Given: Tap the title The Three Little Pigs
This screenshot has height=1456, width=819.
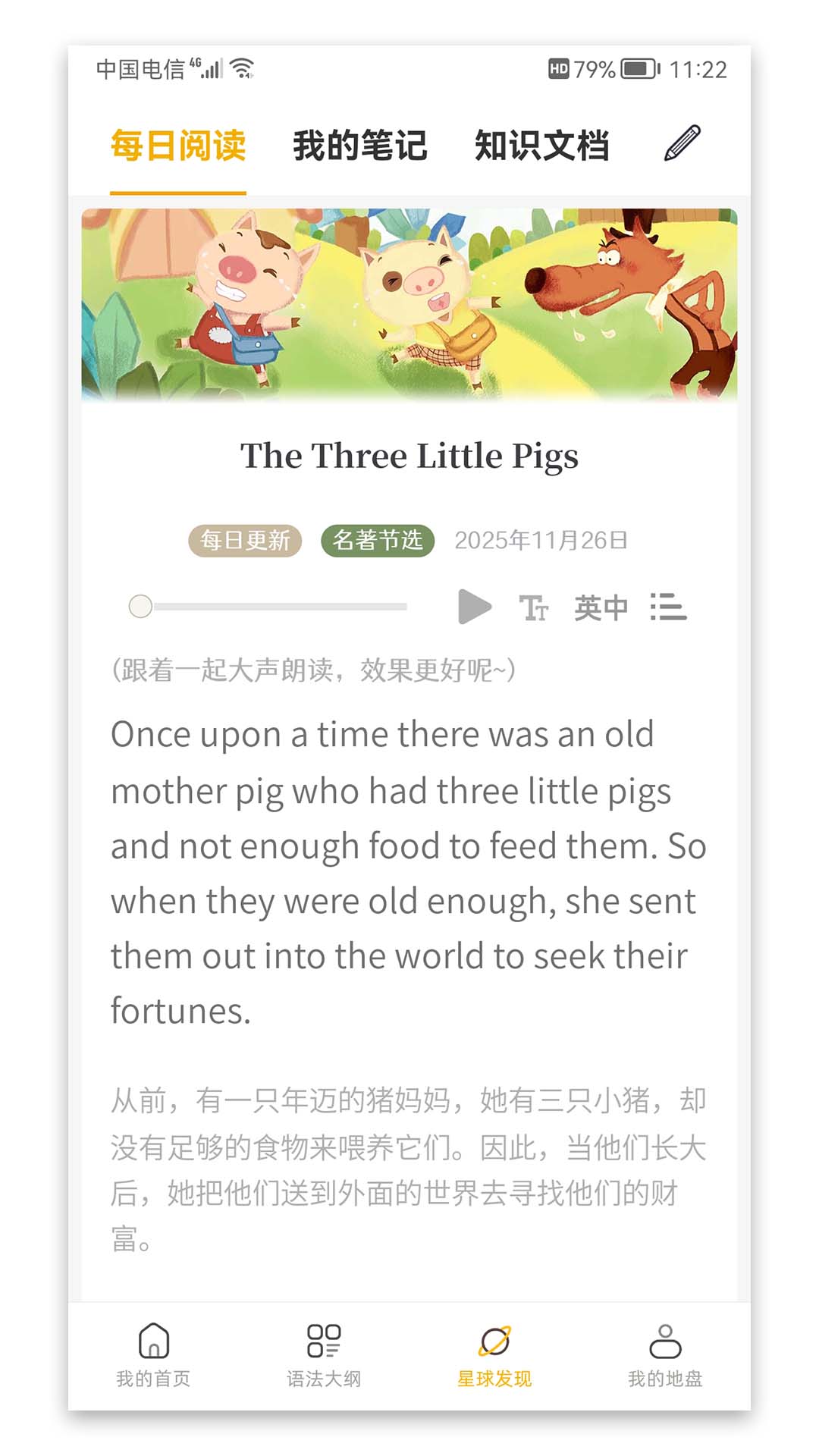Looking at the screenshot, I should tap(409, 456).
